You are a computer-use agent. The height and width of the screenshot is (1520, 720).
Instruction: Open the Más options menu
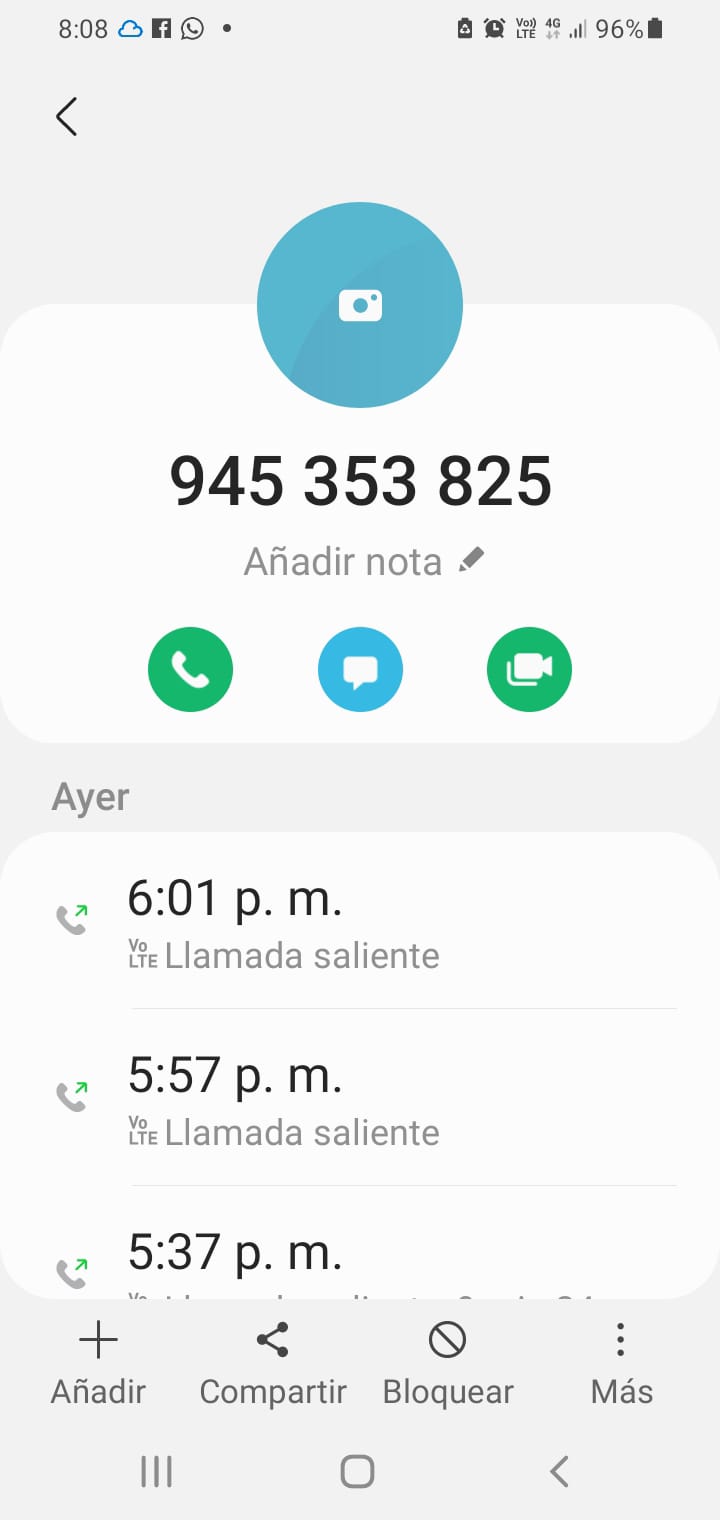[621, 1363]
